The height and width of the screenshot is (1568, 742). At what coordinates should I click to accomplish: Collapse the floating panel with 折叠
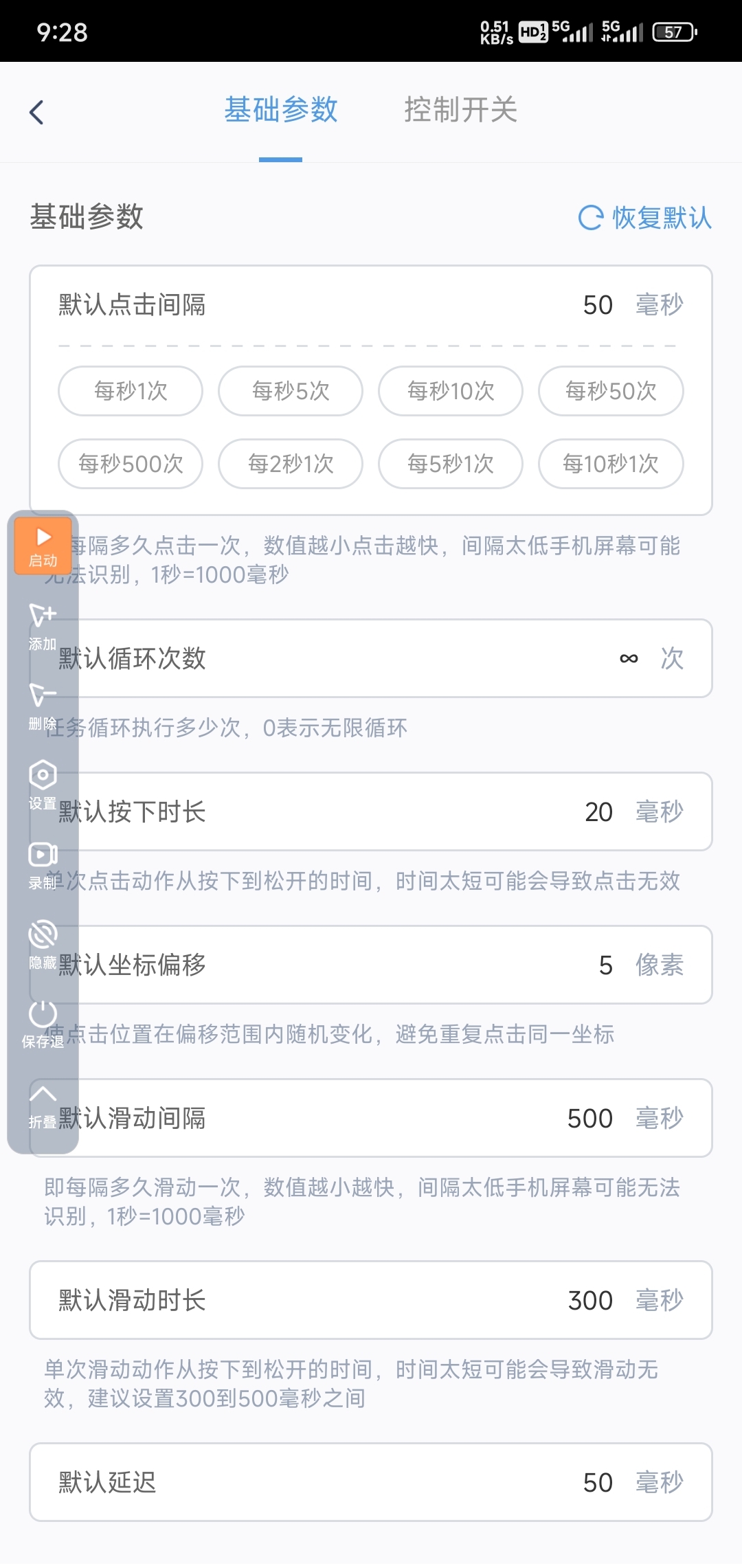point(43,1104)
